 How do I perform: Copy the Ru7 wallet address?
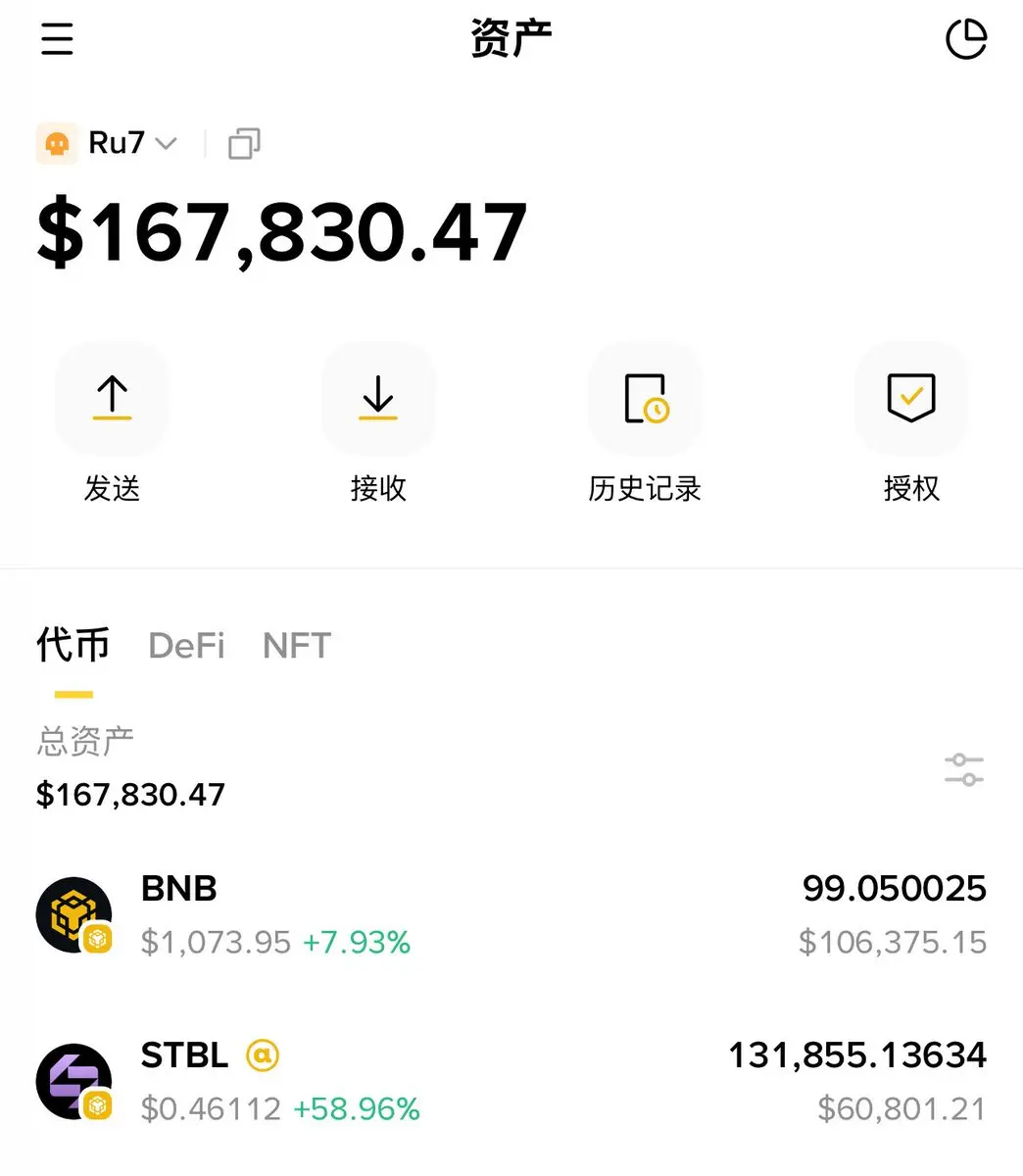point(244,144)
